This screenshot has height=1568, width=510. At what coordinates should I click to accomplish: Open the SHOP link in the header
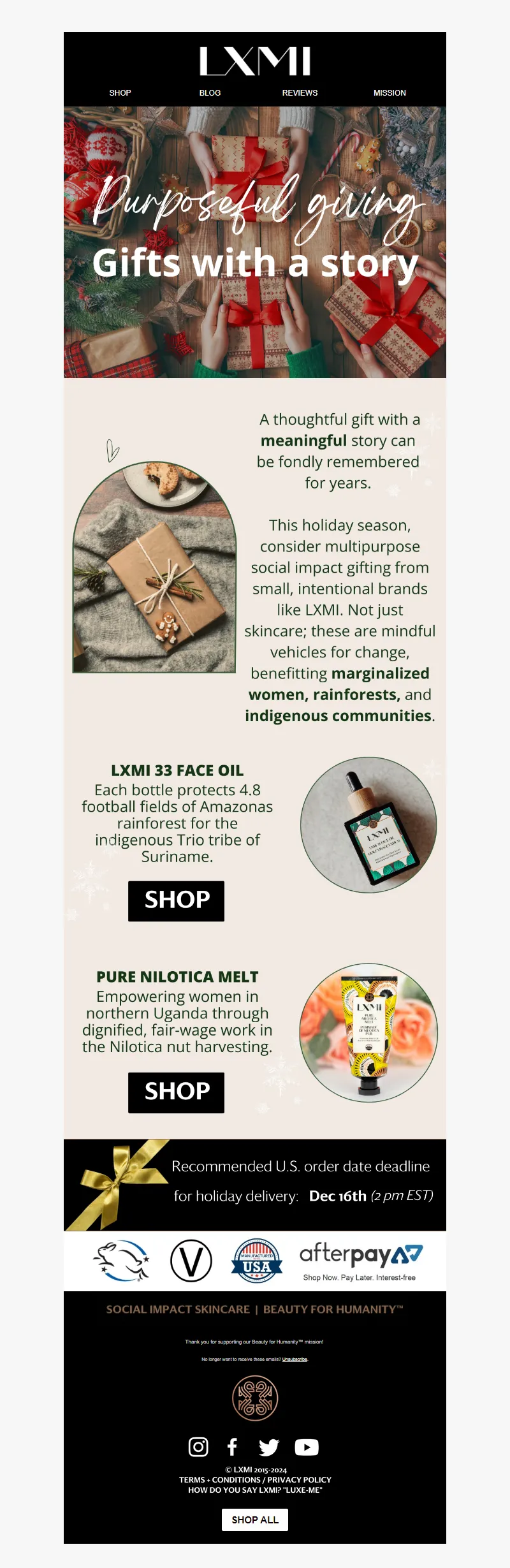(120, 92)
